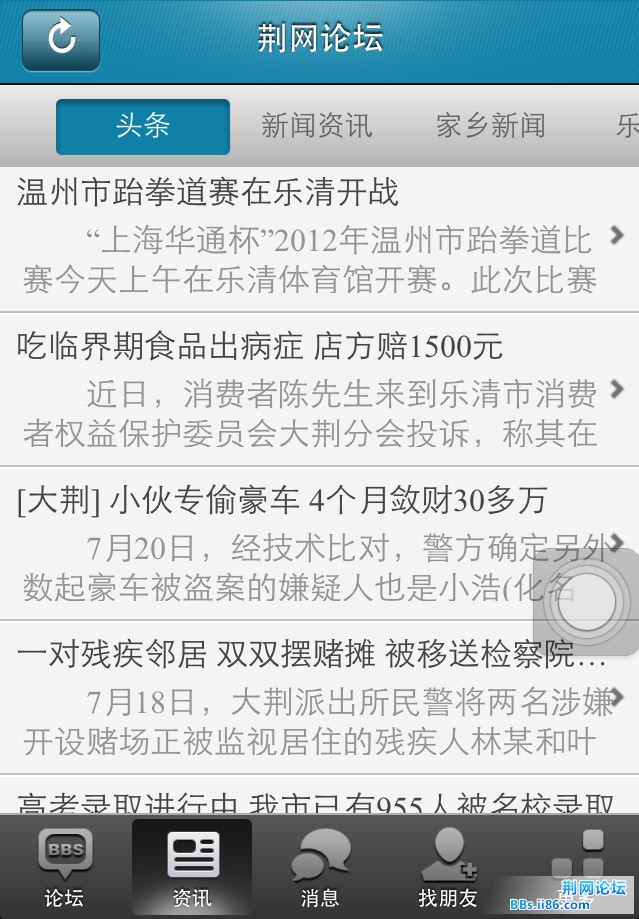Screen dimensions: 639x919
Task: Read the 小伙专偷豪车 story
Action: 280,543
